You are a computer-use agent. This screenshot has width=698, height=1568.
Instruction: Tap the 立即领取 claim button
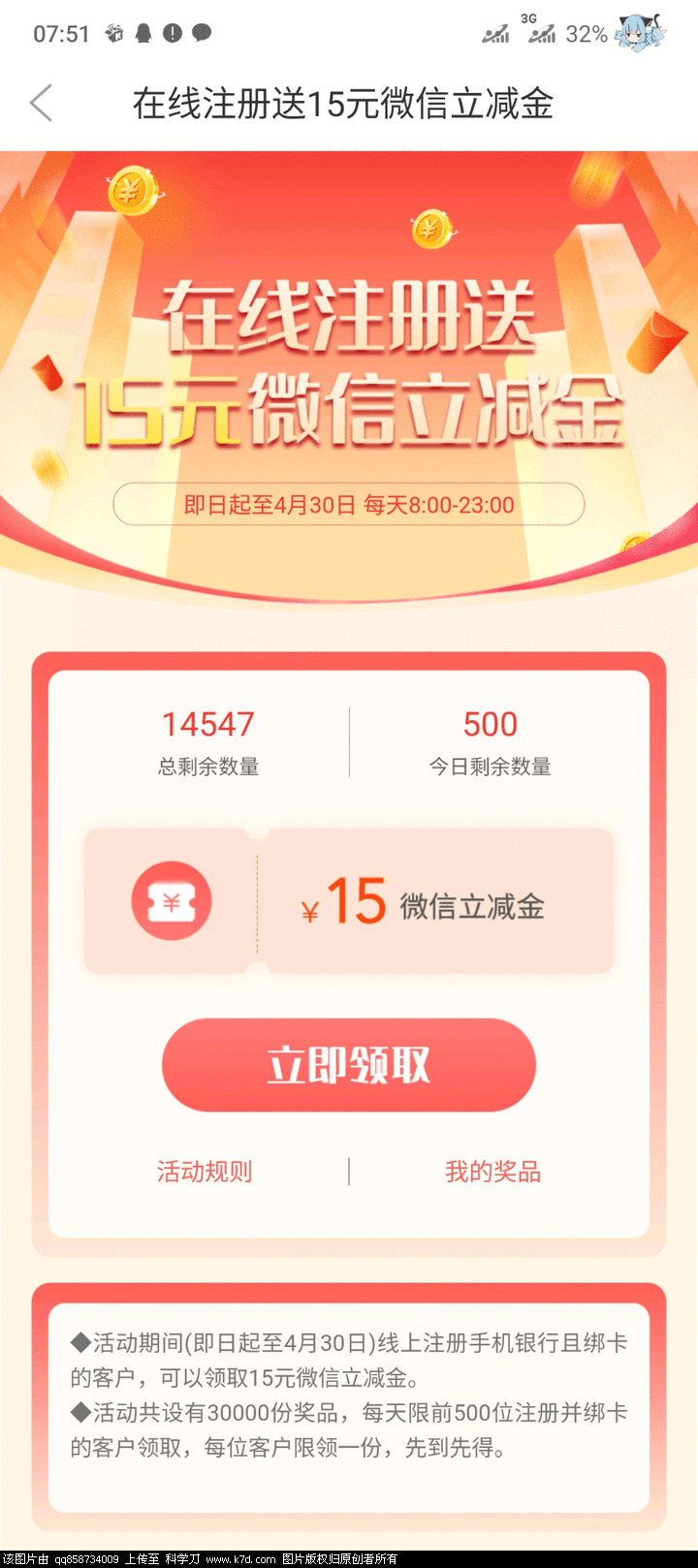[x=348, y=1064]
